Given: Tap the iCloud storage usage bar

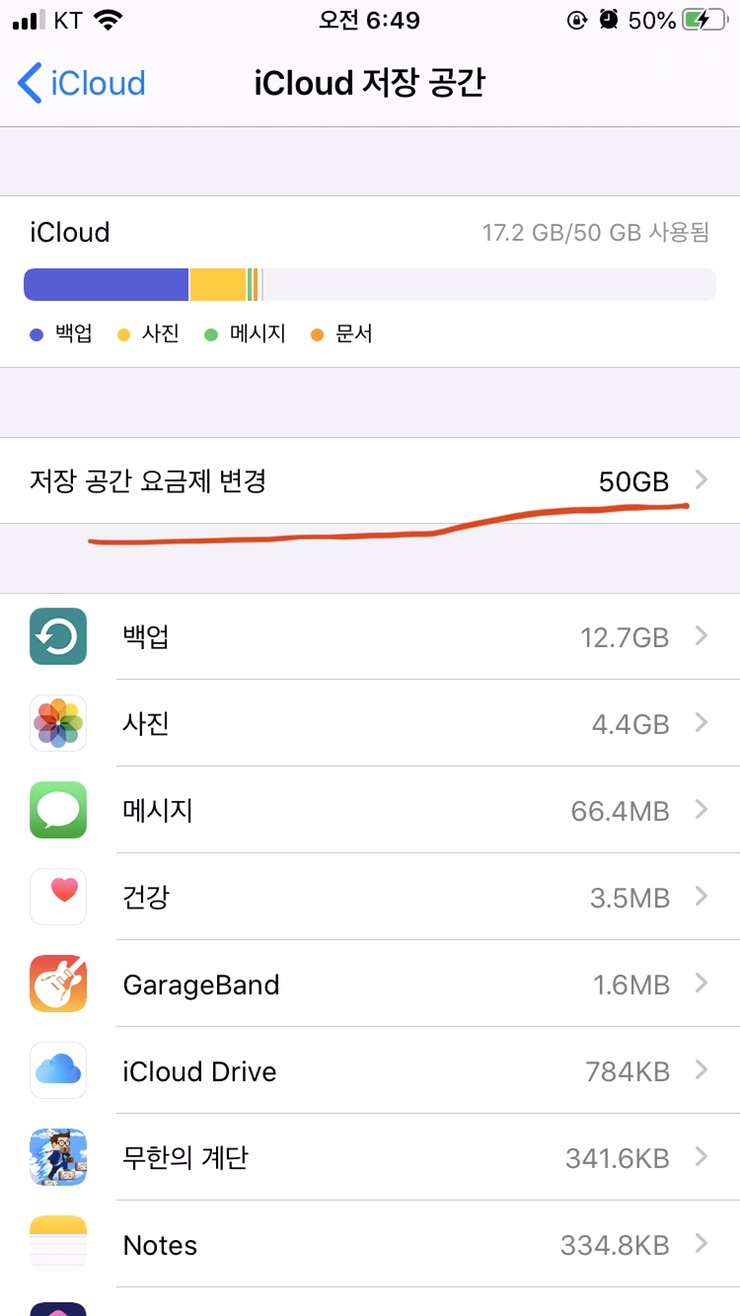Looking at the screenshot, I should (x=370, y=285).
